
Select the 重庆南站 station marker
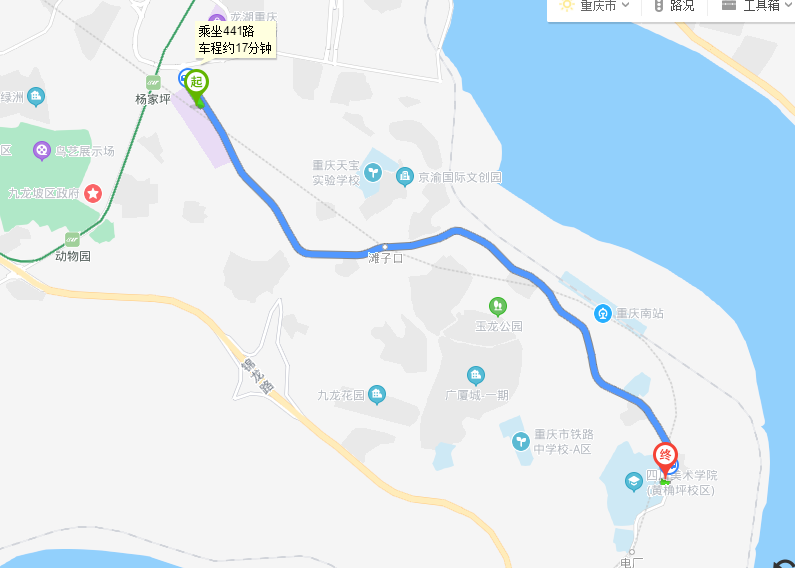tap(603, 312)
